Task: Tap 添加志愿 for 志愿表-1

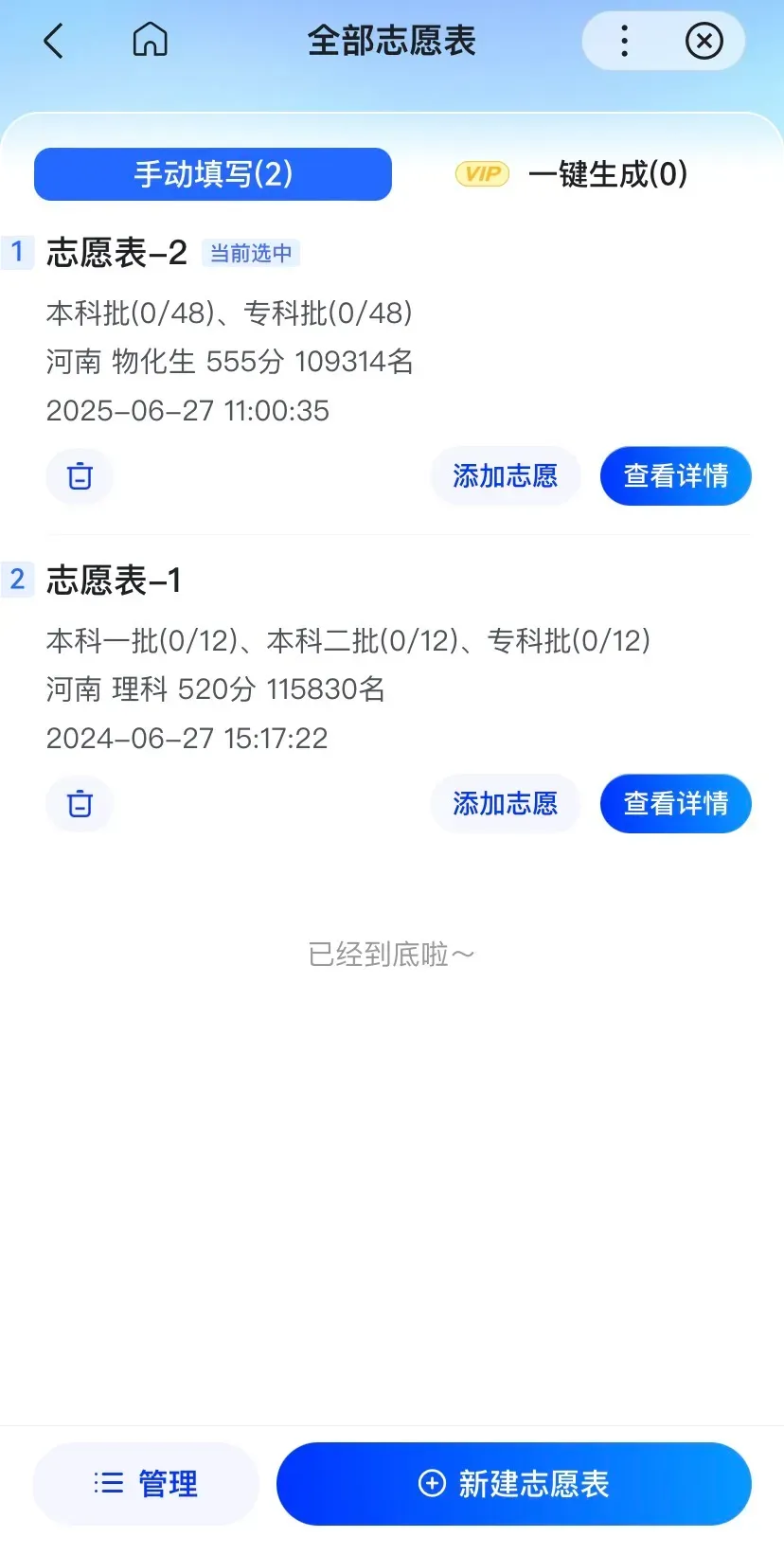Action: [x=505, y=803]
